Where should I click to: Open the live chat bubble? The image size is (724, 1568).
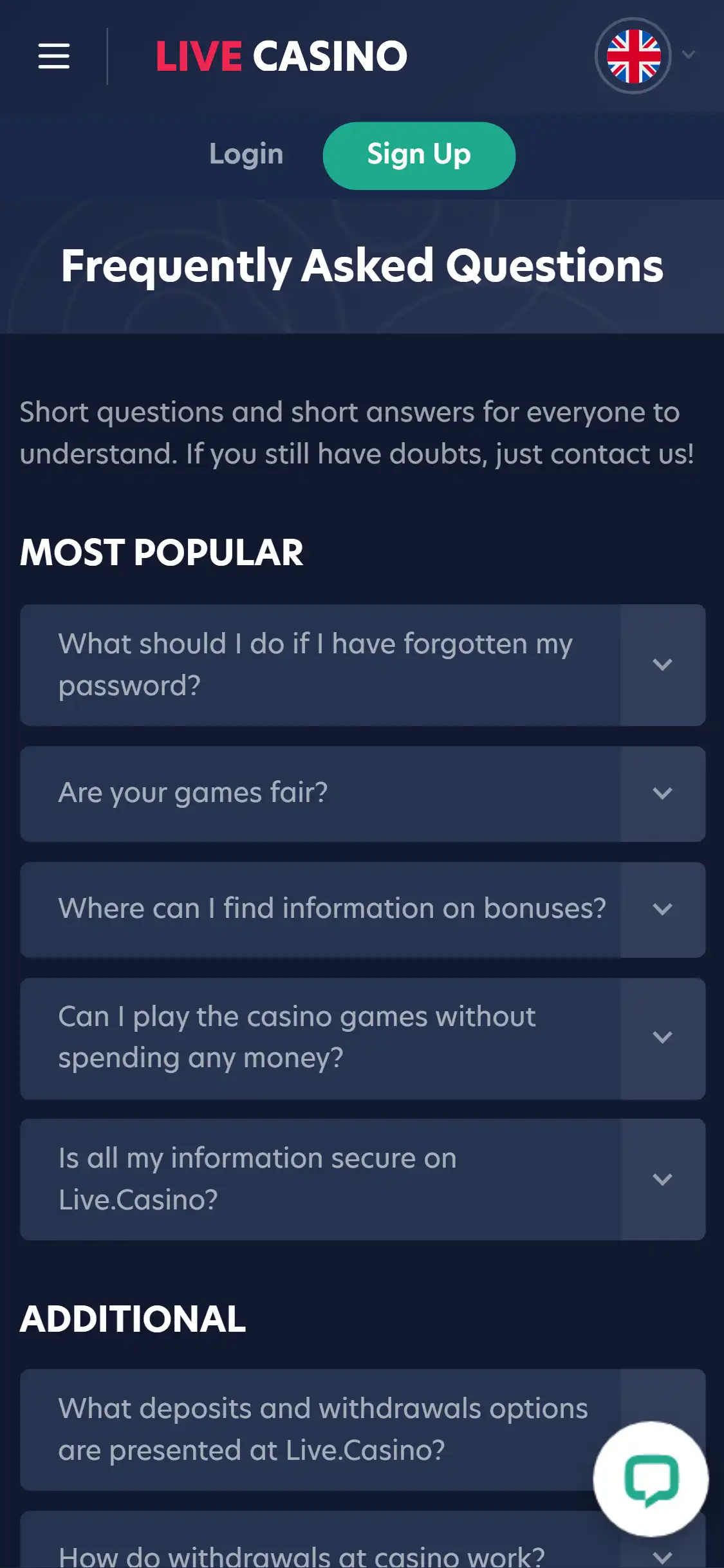click(651, 1479)
